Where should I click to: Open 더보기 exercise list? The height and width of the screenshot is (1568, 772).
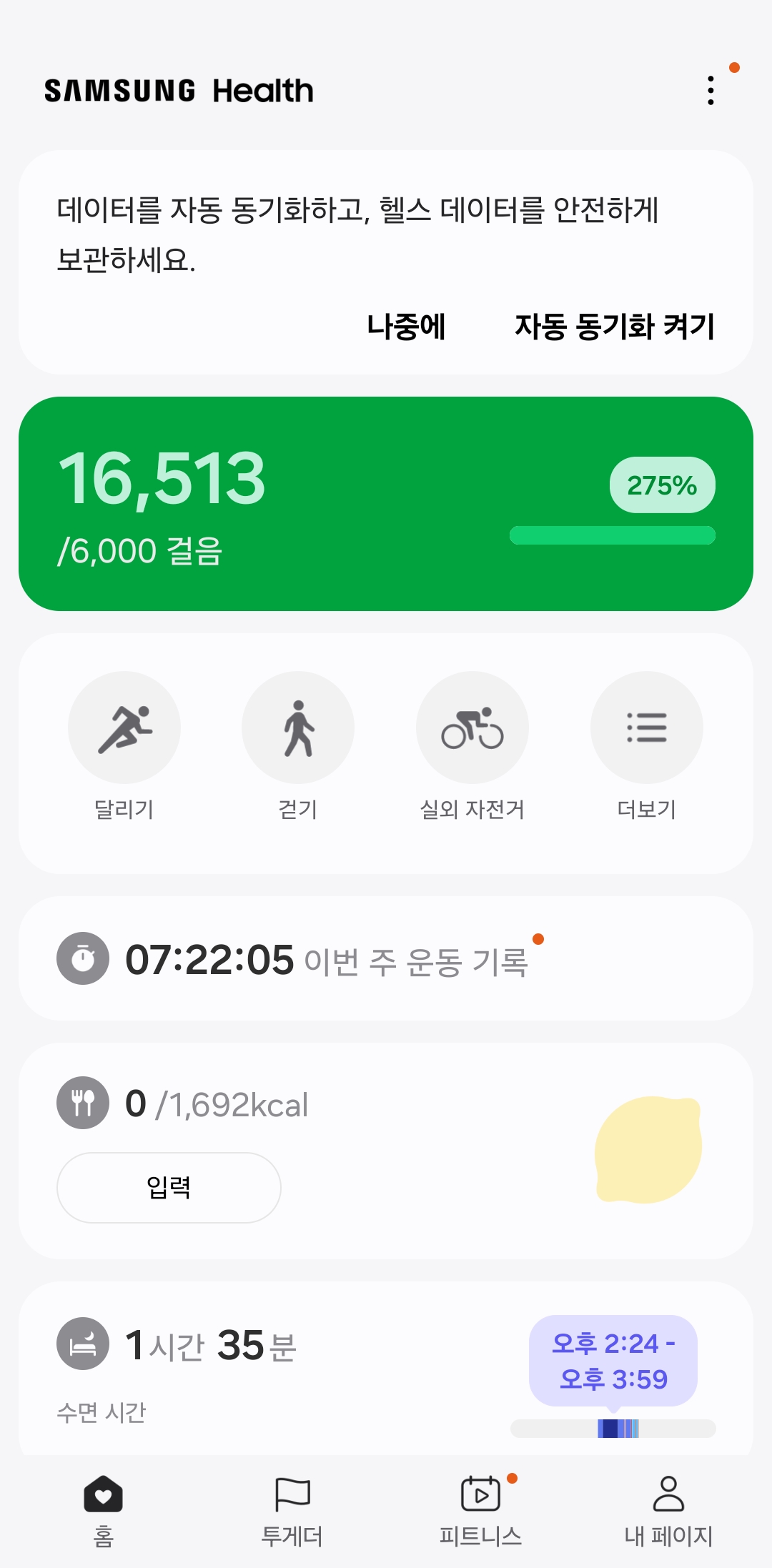tap(647, 728)
